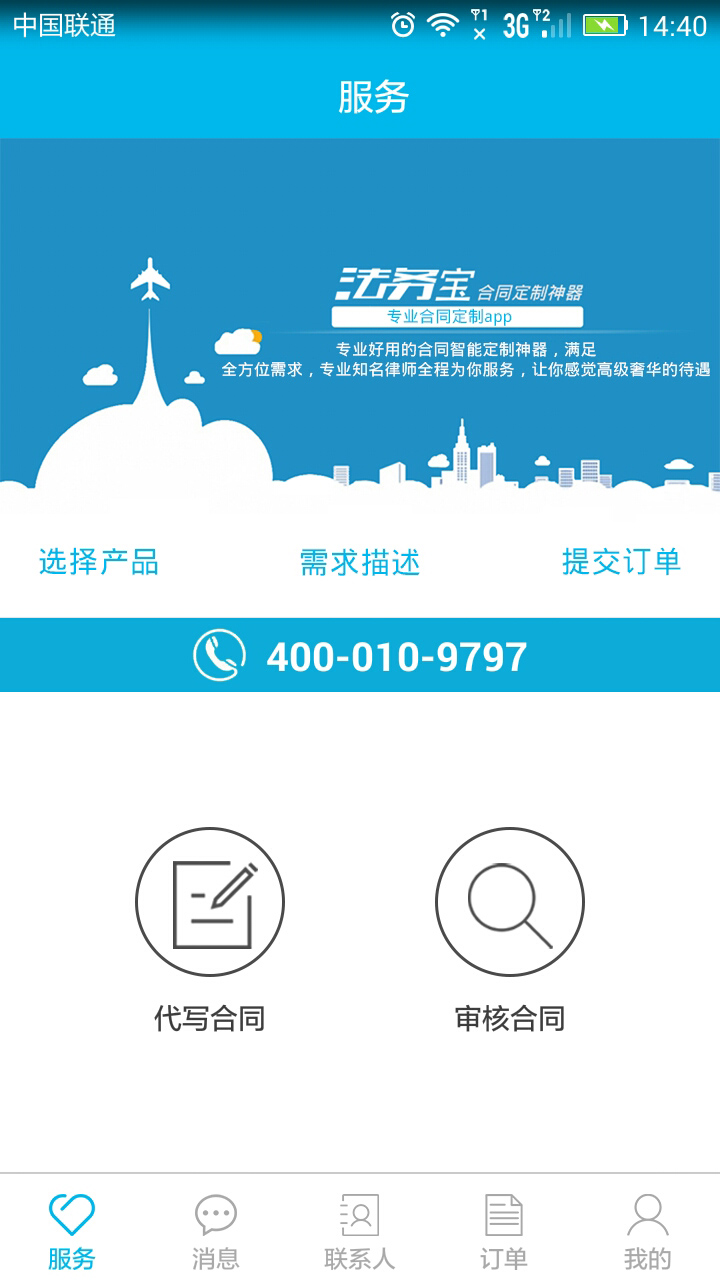The height and width of the screenshot is (1280, 720).
Task: Call the 400-010-9797 hotline
Action: 360,656
